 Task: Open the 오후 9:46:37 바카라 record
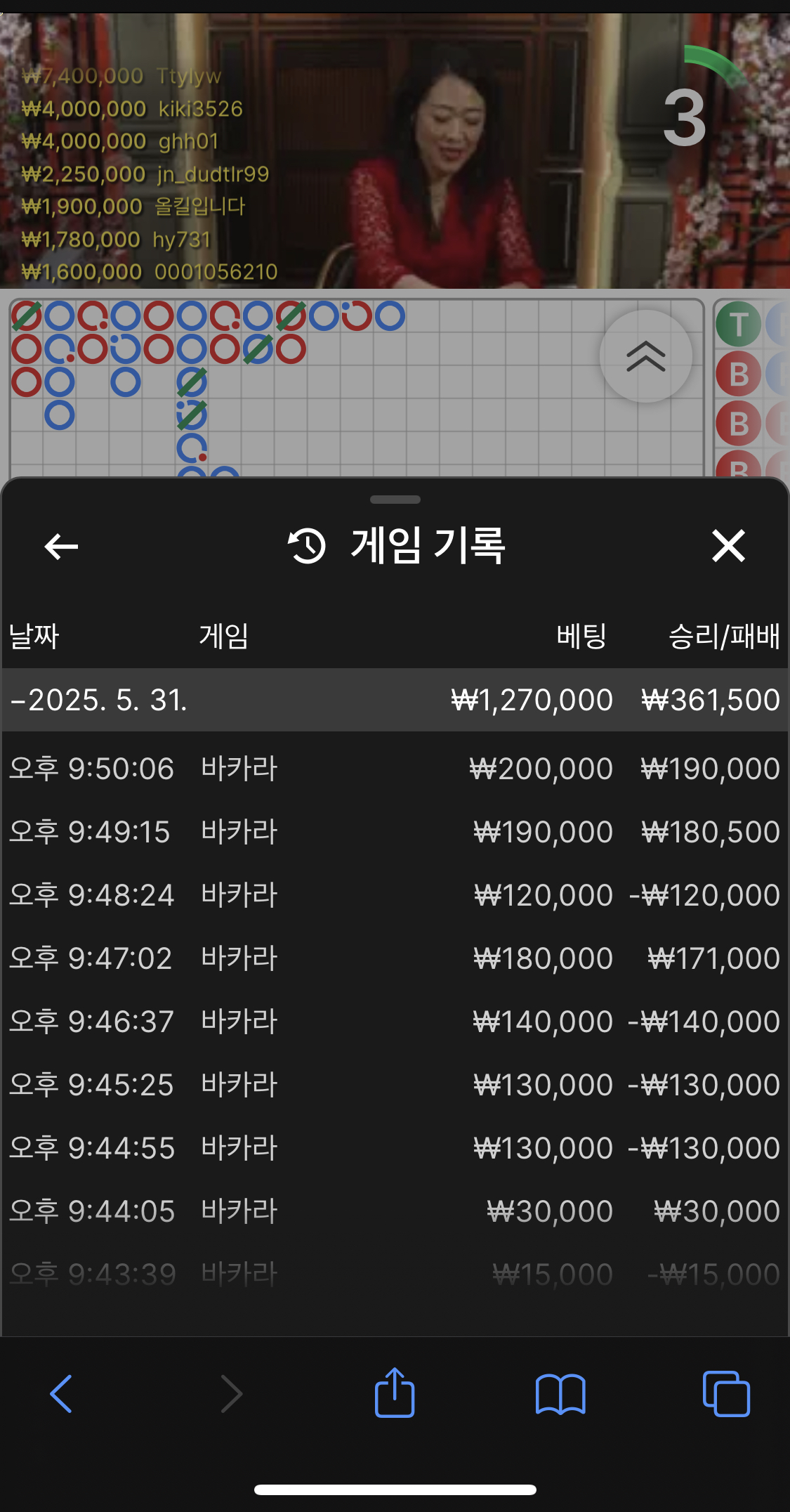click(x=395, y=1022)
